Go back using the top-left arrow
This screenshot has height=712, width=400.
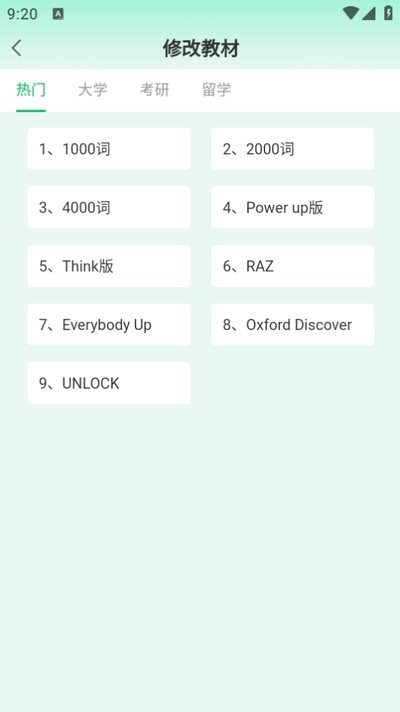17,48
